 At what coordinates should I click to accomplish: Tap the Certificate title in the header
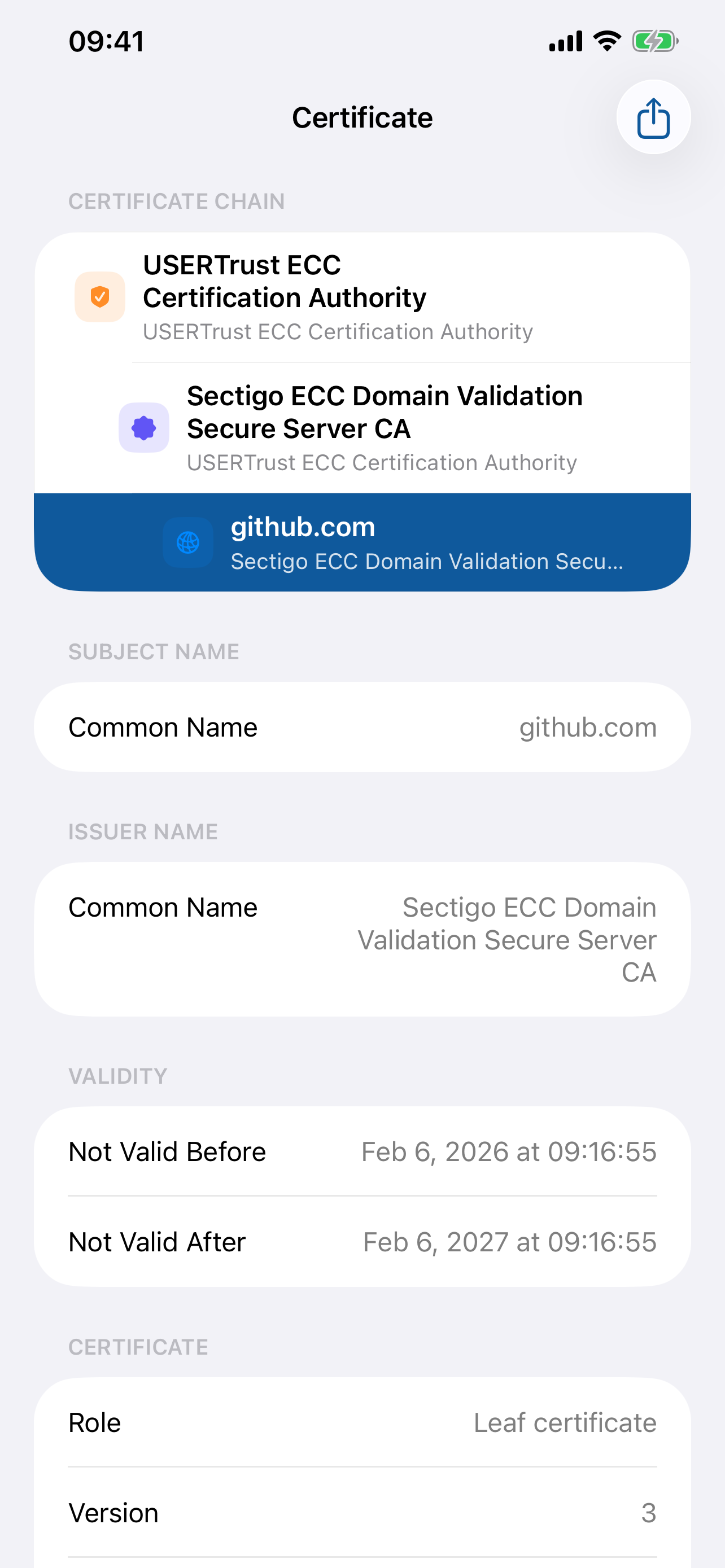[363, 117]
